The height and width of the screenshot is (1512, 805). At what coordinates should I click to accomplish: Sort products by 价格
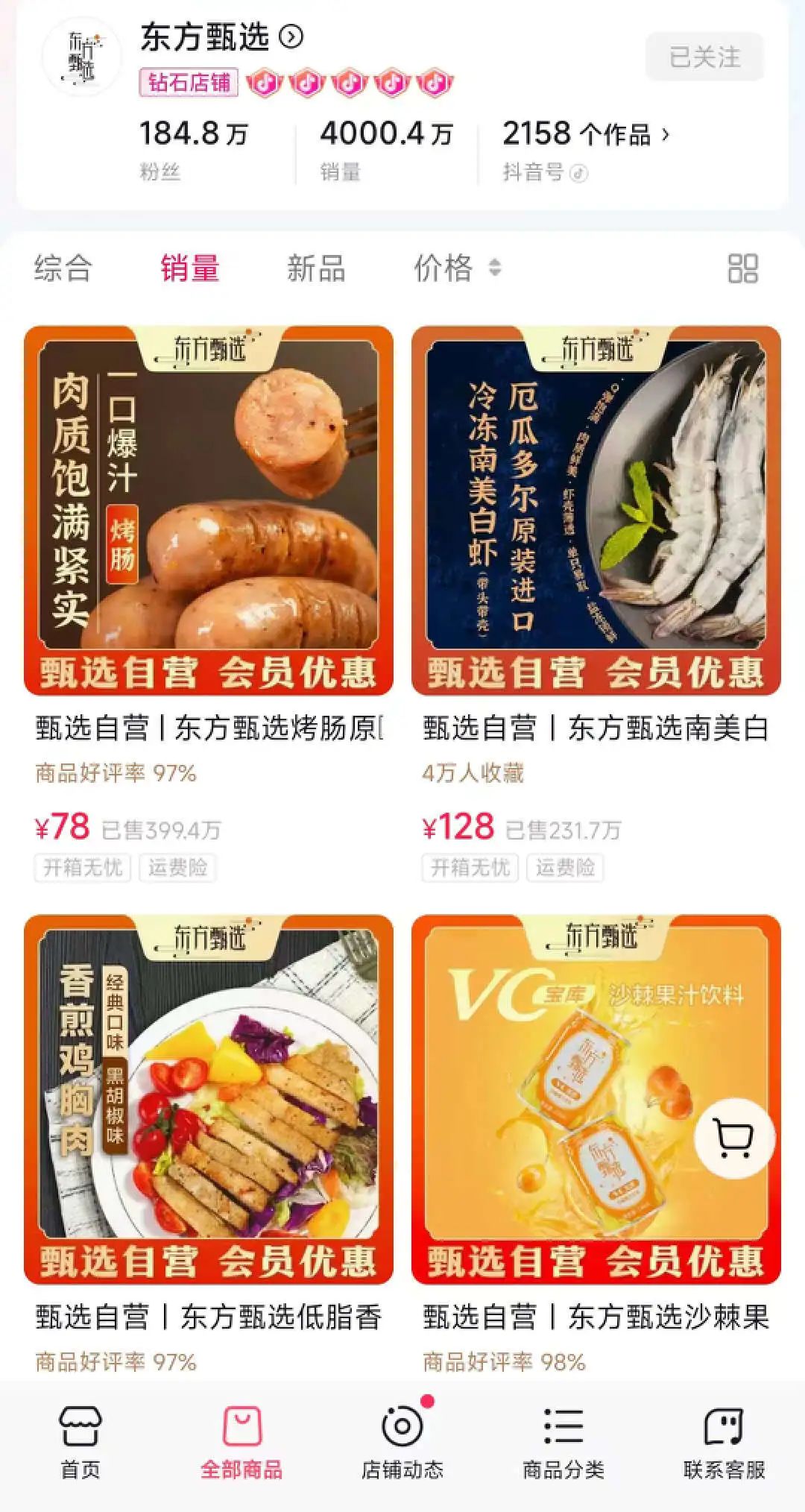(458, 268)
